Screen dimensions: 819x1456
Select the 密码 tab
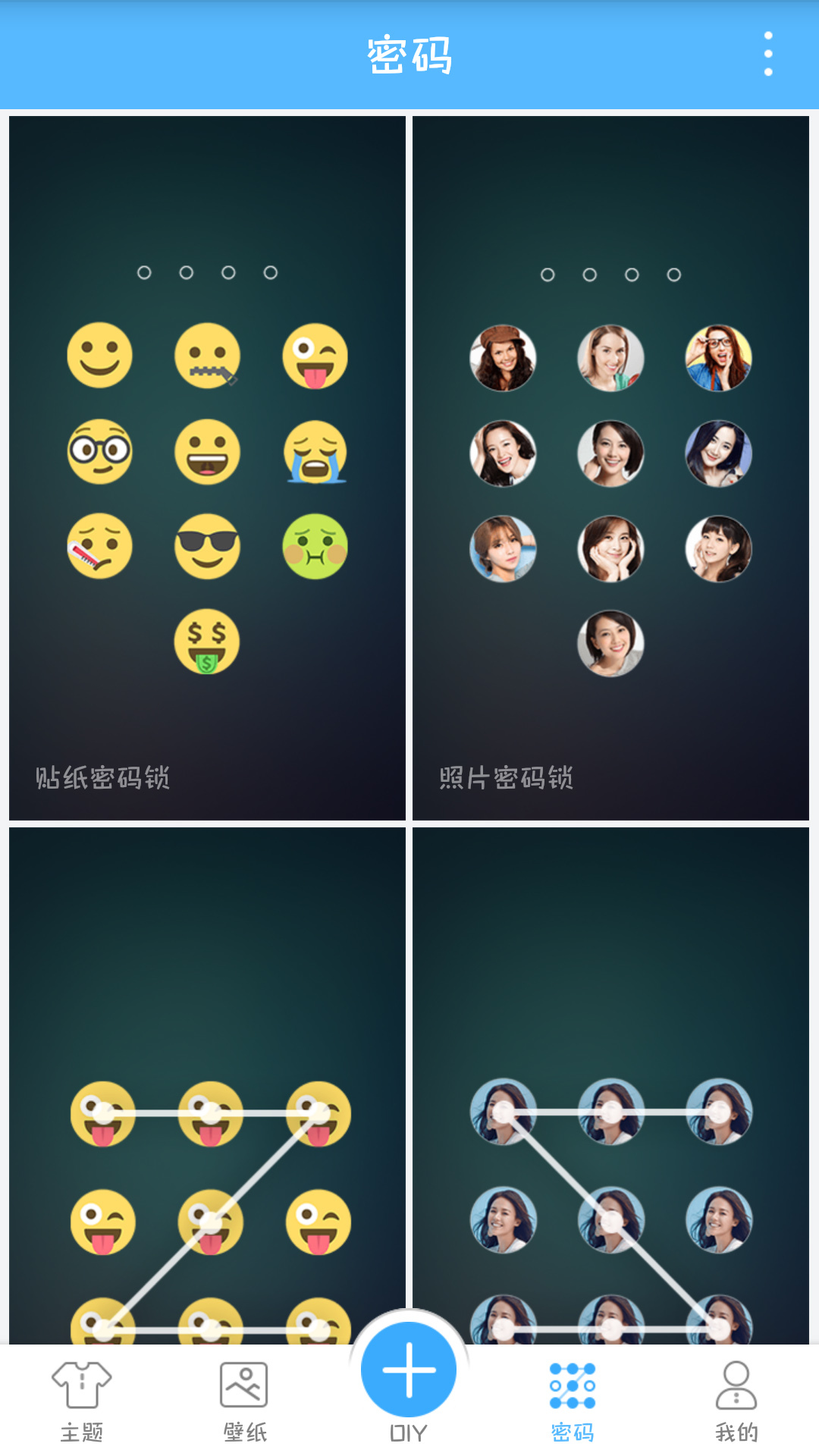pyautogui.click(x=573, y=1401)
